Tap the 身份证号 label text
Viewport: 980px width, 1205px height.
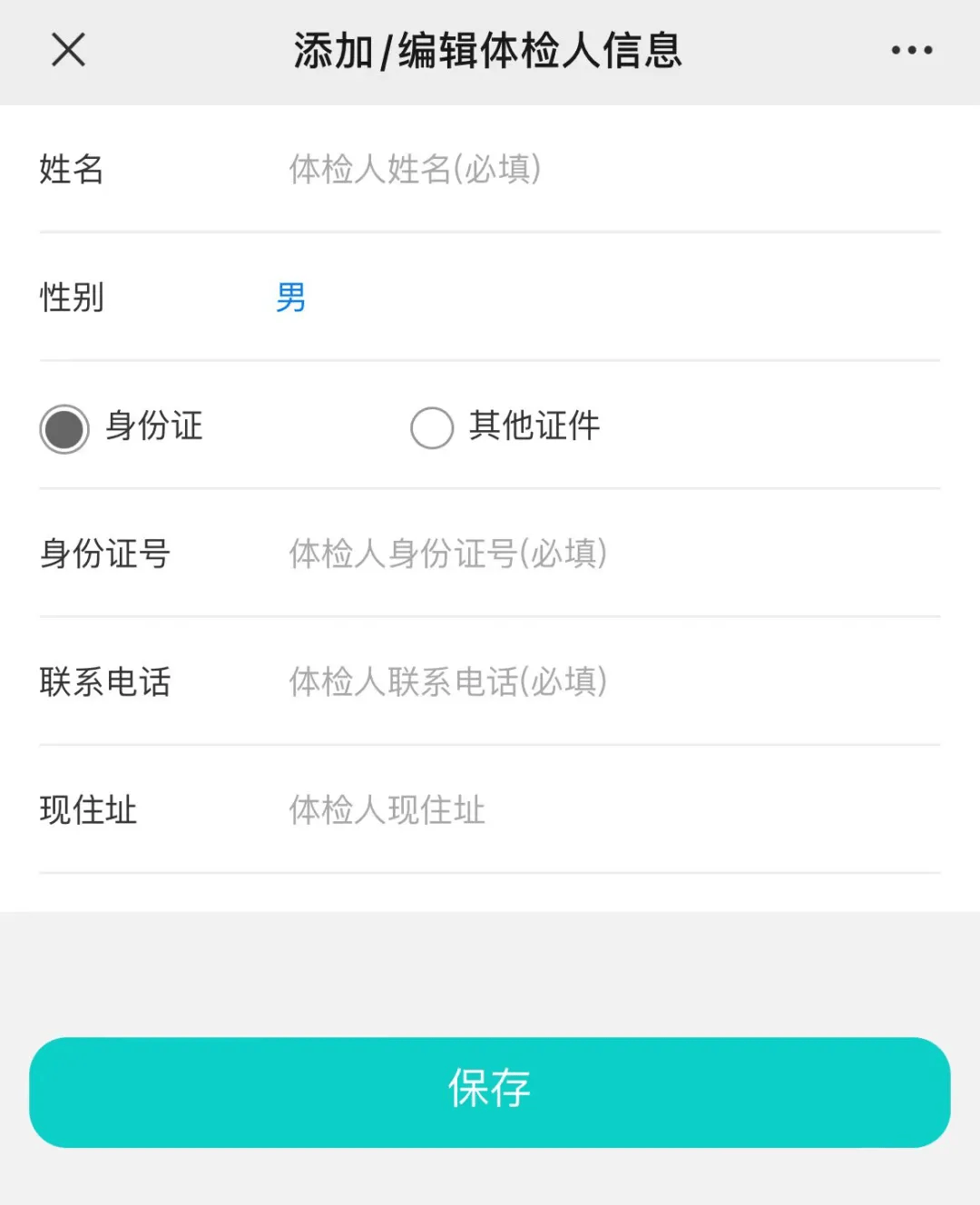105,554
